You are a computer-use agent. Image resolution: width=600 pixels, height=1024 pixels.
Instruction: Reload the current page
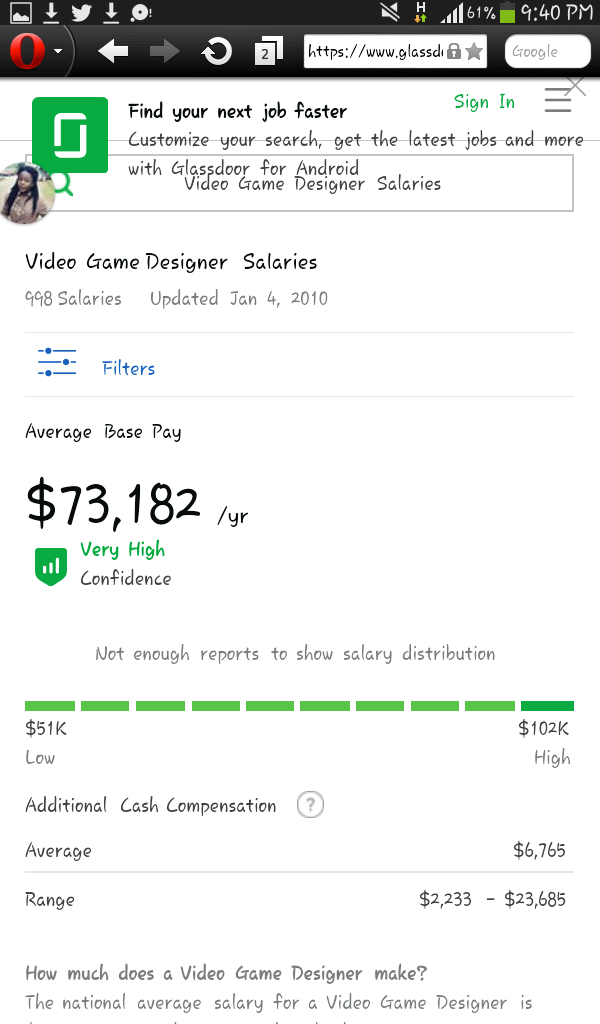coord(217,51)
